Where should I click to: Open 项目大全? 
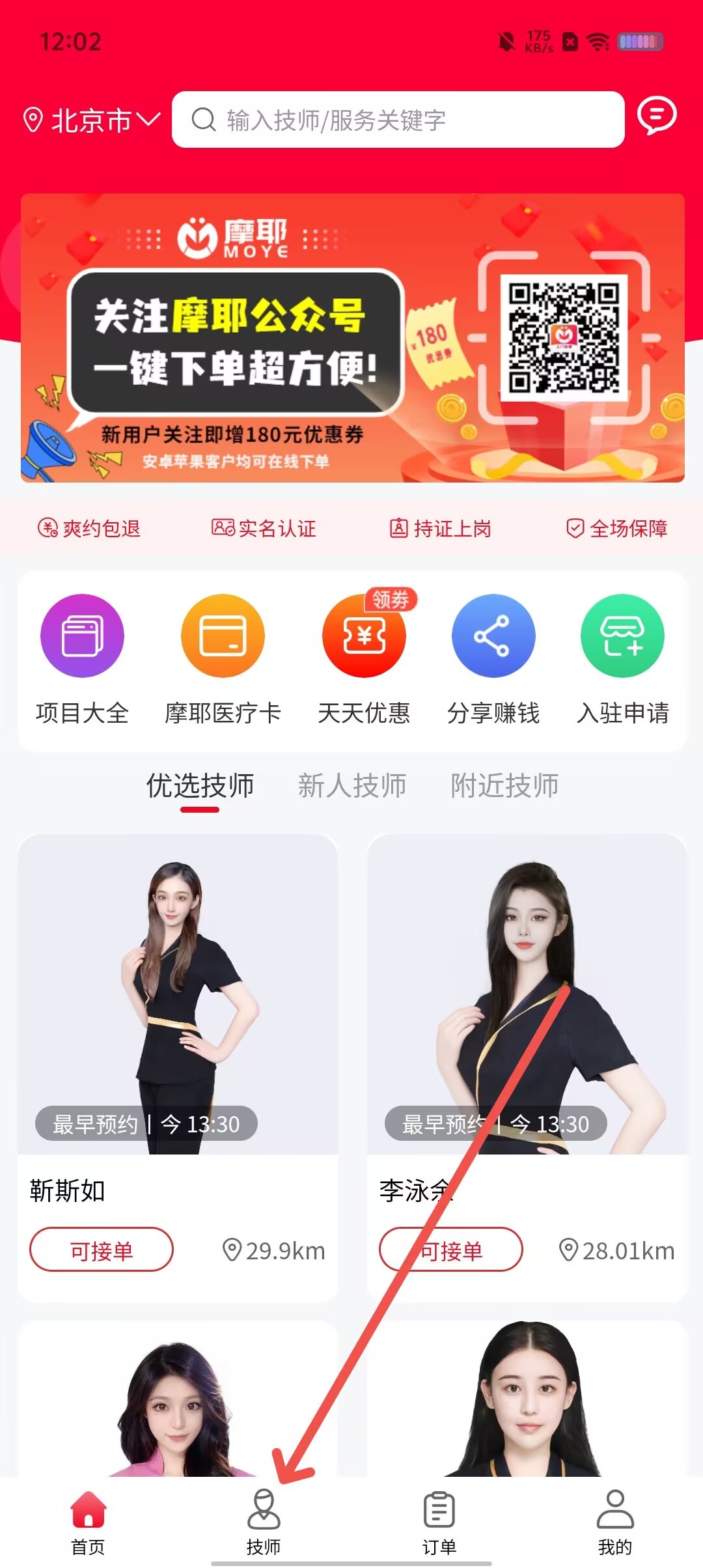click(82, 659)
